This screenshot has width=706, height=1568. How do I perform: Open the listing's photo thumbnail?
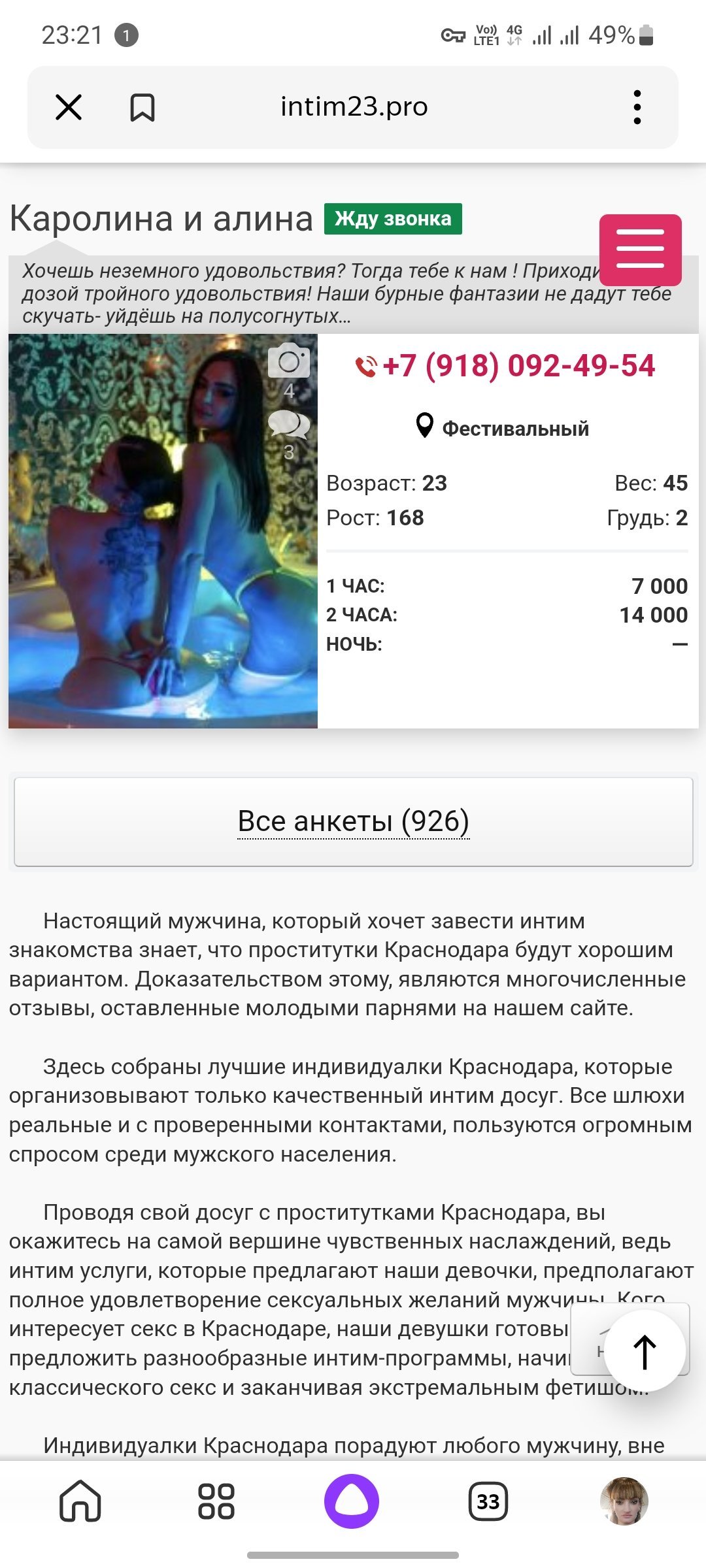click(x=163, y=531)
